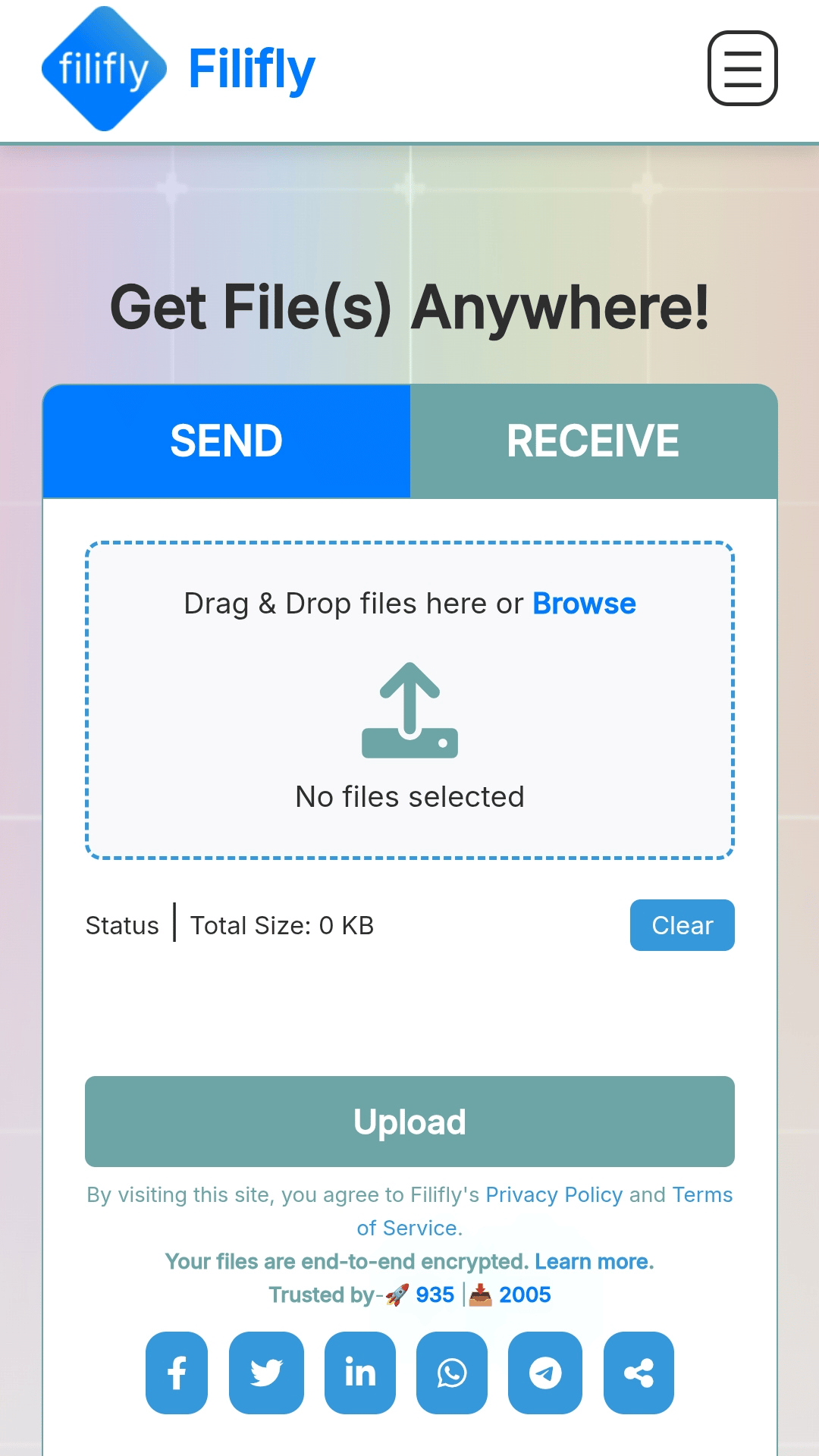Tap Browse to choose files
The height and width of the screenshot is (1456, 819).
point(584,604)
